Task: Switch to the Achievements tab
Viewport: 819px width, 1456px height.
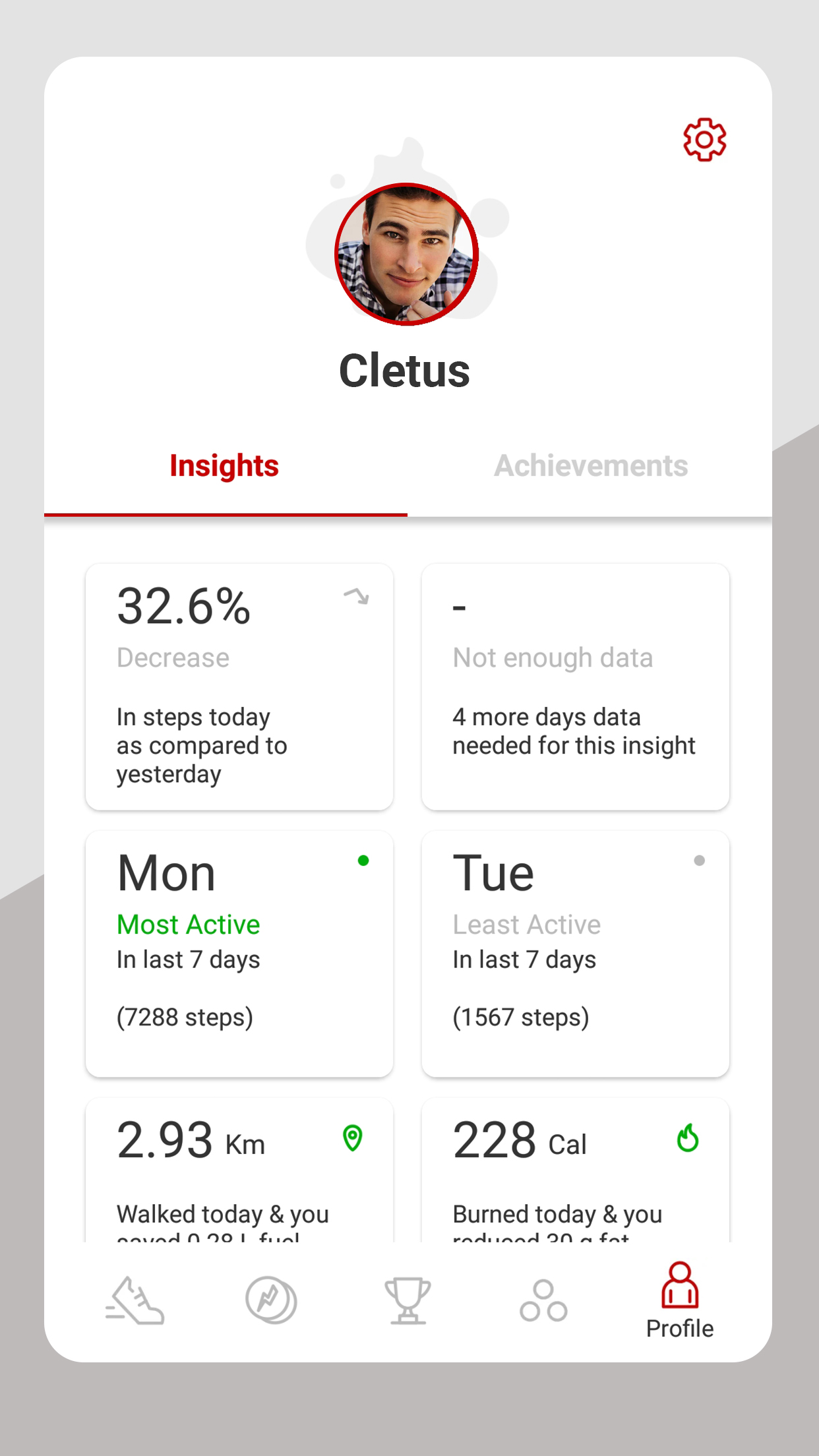Action: (591, 466)
